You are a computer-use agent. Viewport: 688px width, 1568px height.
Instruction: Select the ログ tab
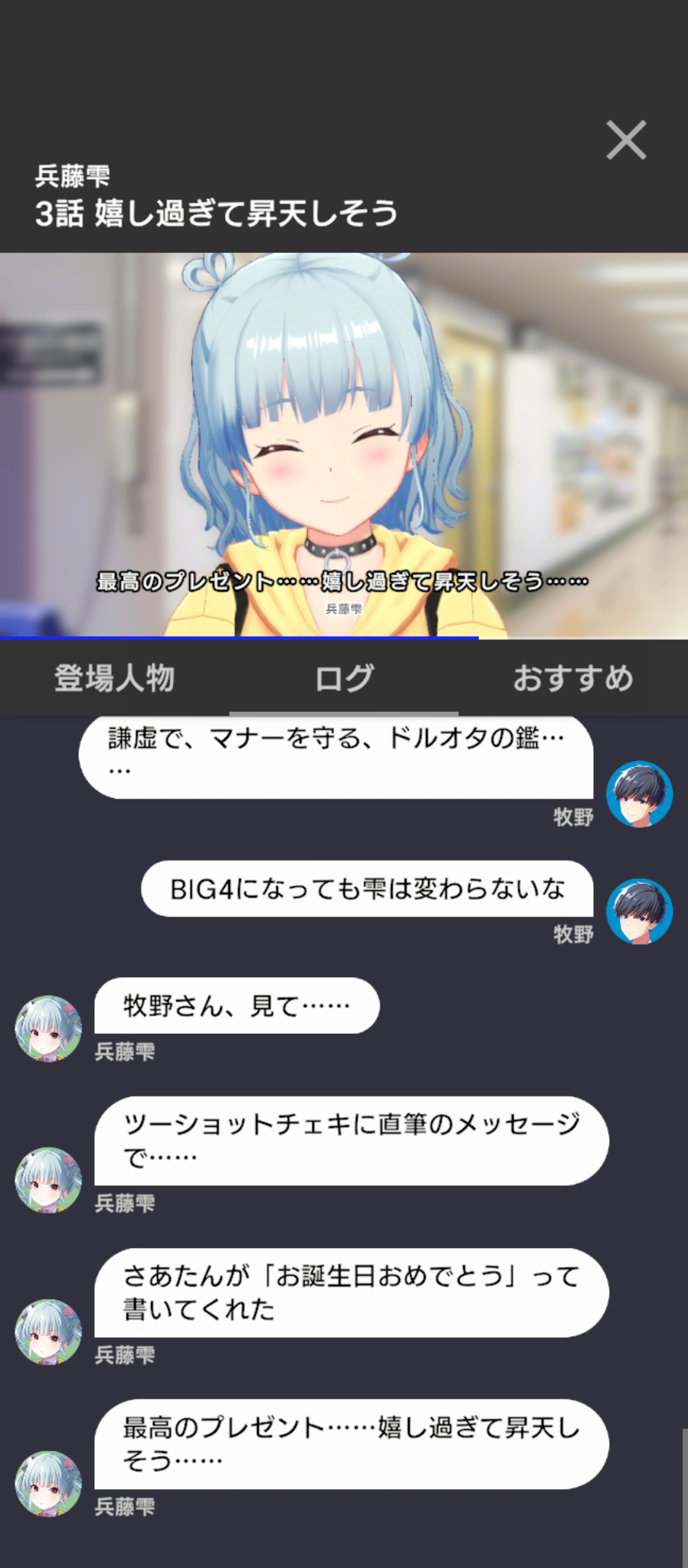[x=344, y=678]
